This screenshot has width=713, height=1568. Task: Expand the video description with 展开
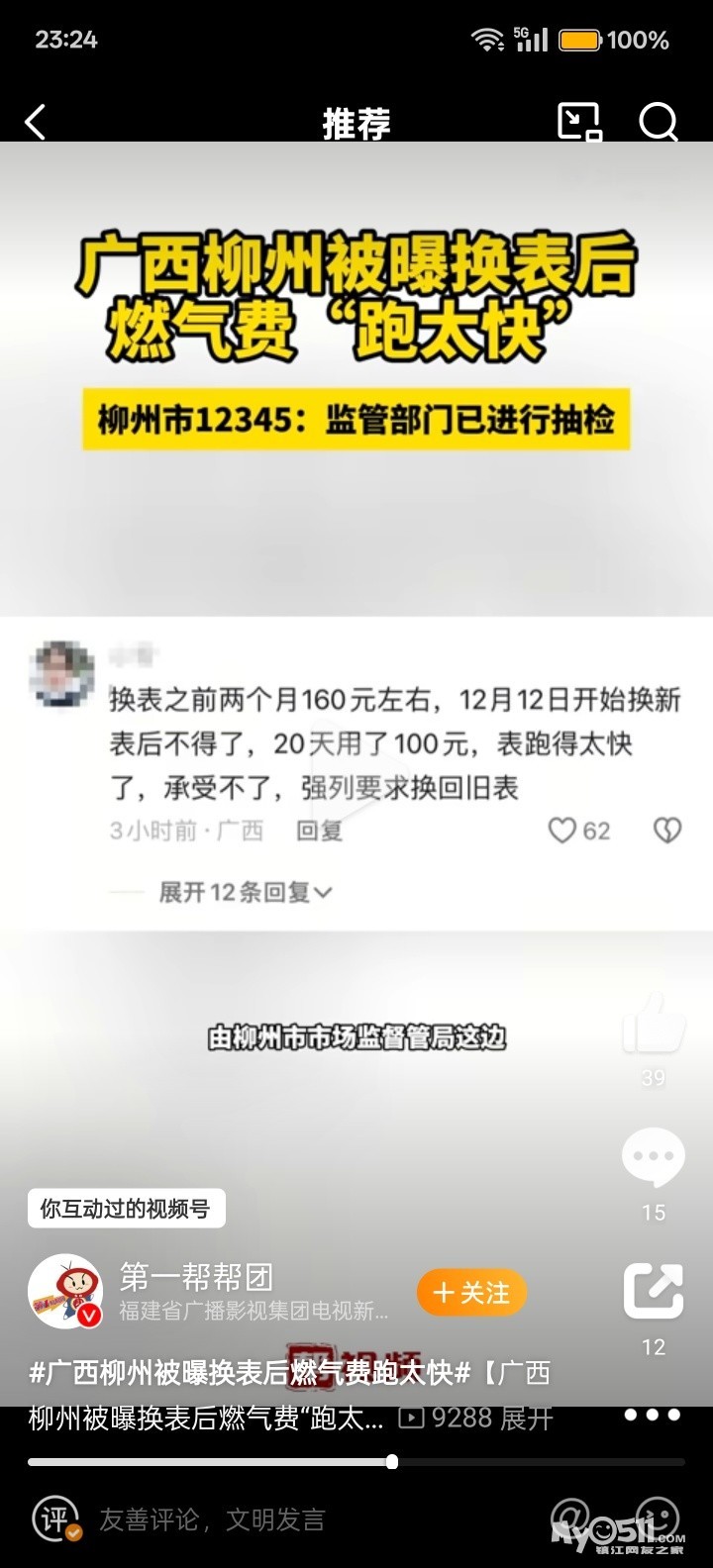tap(527, 1419)
